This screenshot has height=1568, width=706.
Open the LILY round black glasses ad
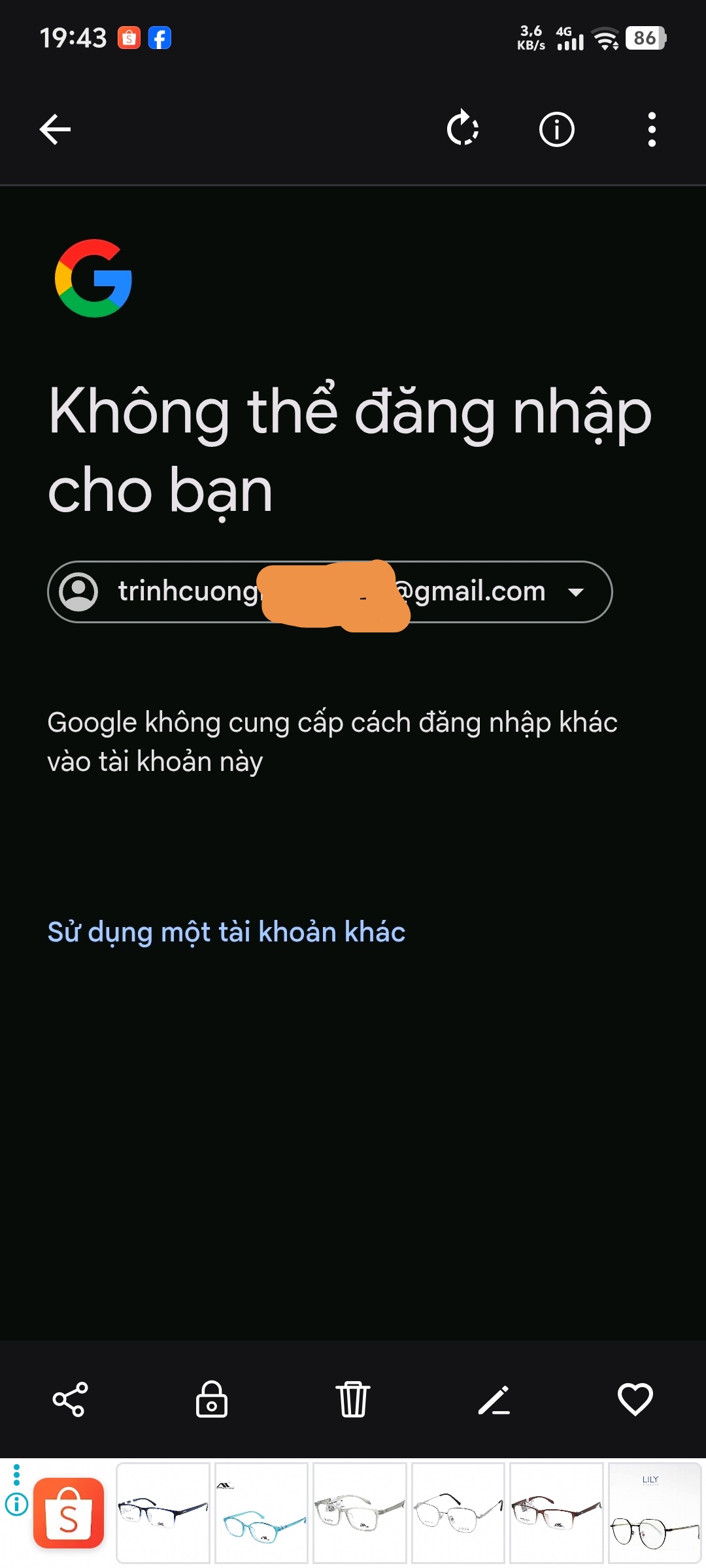pyautogui.click(x=654, y=1513)
